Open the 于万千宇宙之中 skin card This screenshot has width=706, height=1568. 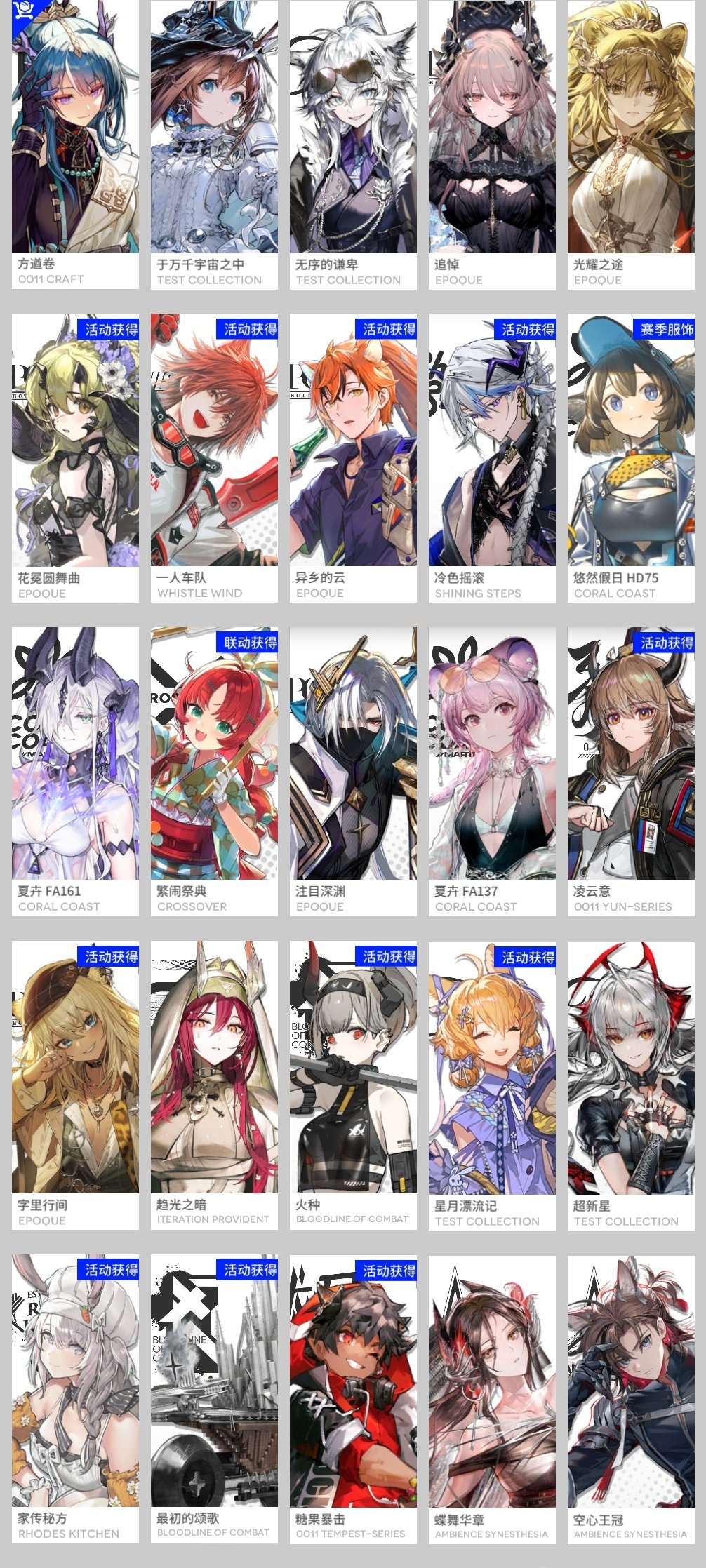[214, 144]
